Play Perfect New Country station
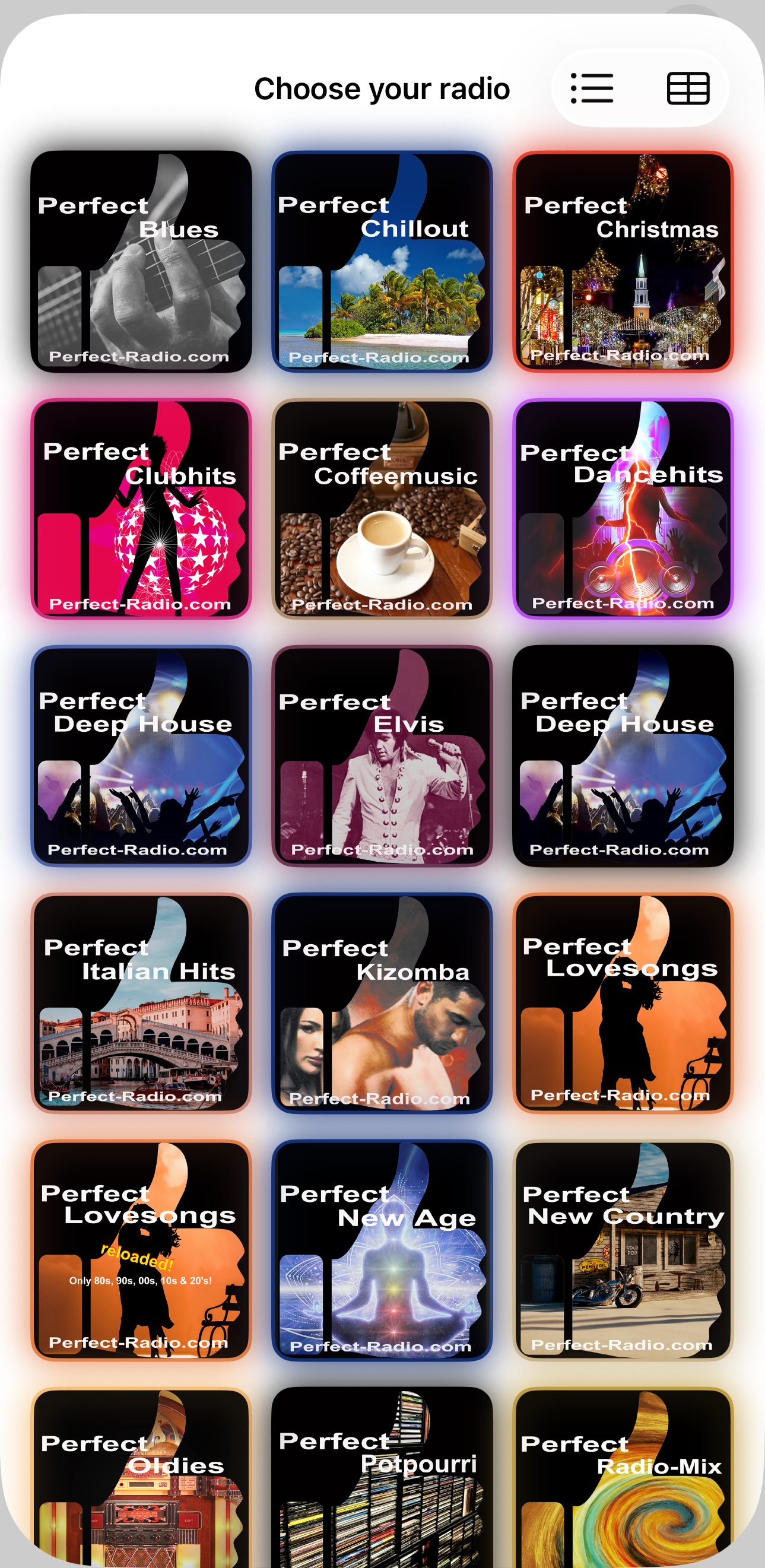This screenshot has height=1568, width=765. point(623,1250)
